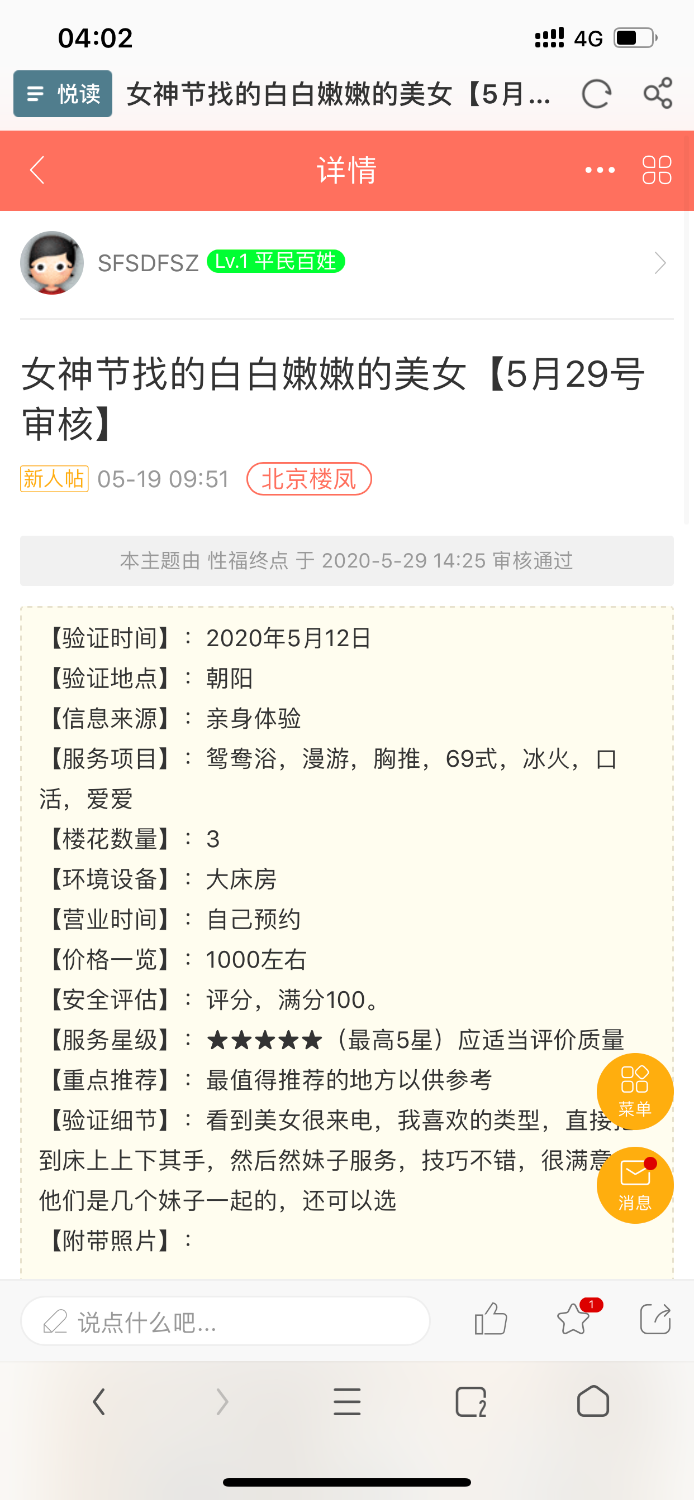Image resolution: width=694 pixels, height=1500 pixels.
Task: Reload the page with the refresh icon
Action: [596, 94]
